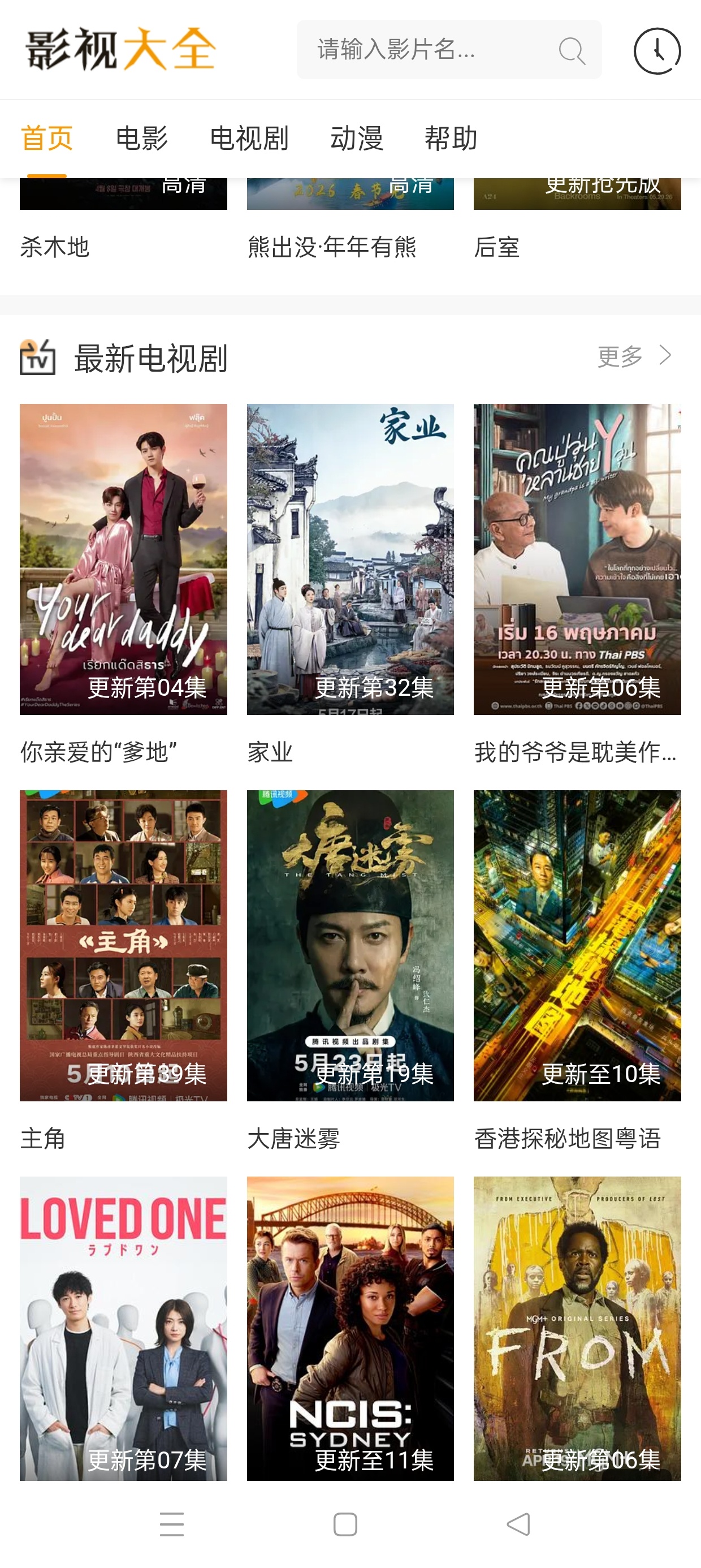Screen dimensions: 701x1568
Task: Switch to the 电视剧 tab
Action: [249, 138]
